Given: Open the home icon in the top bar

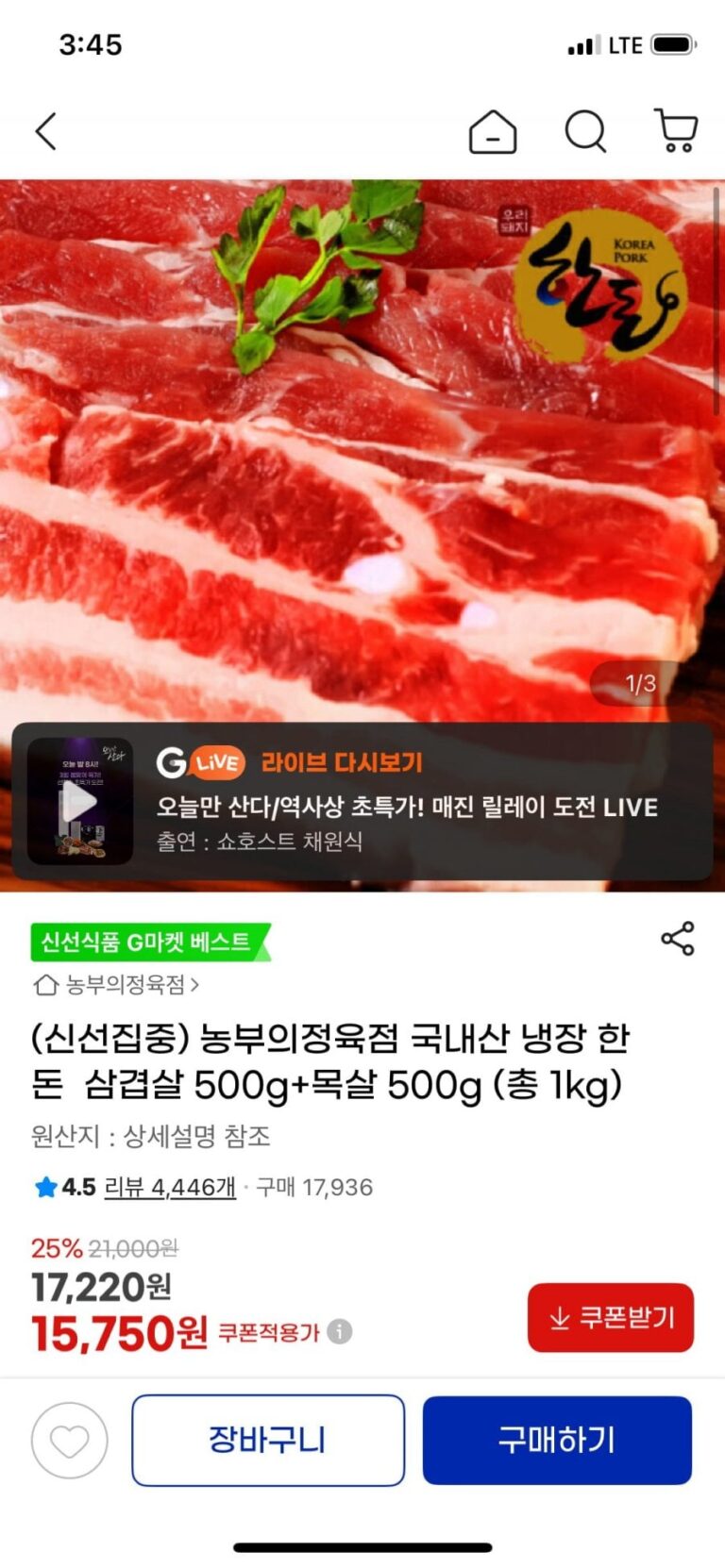Looking at the screenshot, I should pyautogui.click(x=493, y=131).
